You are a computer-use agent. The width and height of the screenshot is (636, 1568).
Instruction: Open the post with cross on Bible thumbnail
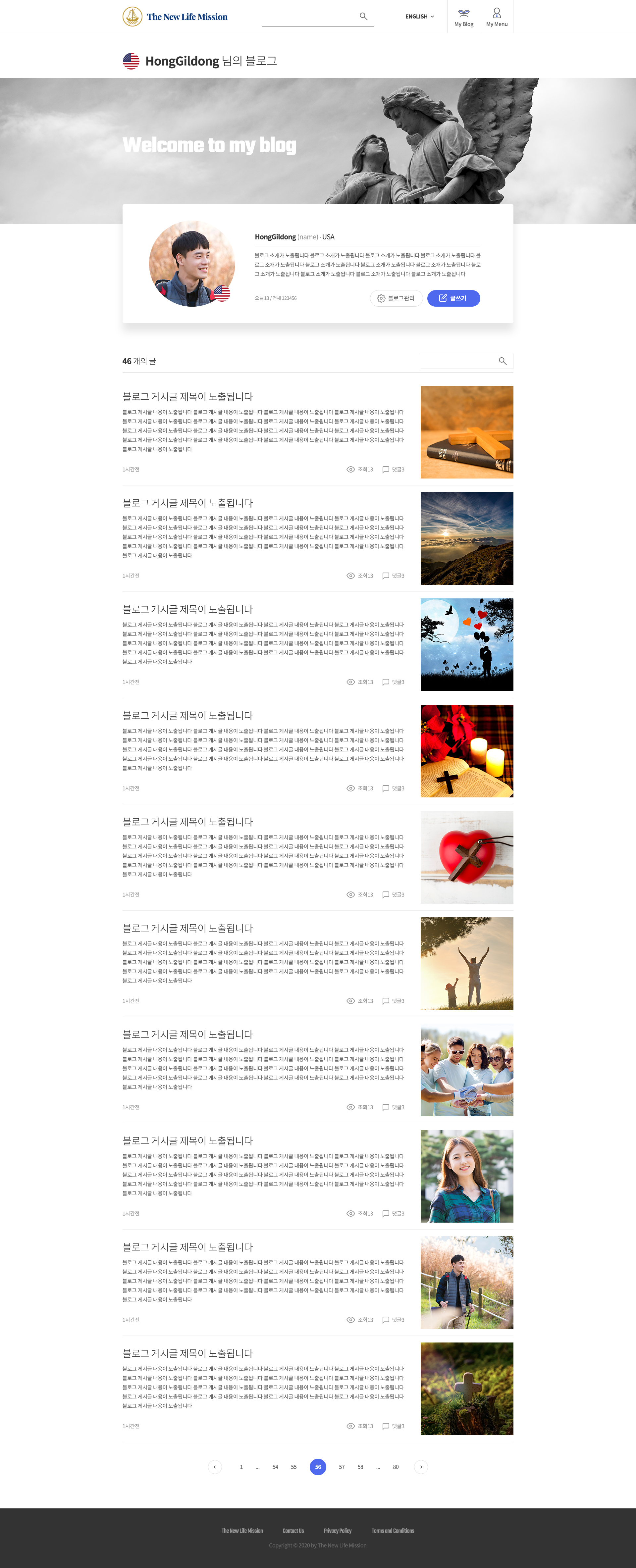(x=466, y=432)
